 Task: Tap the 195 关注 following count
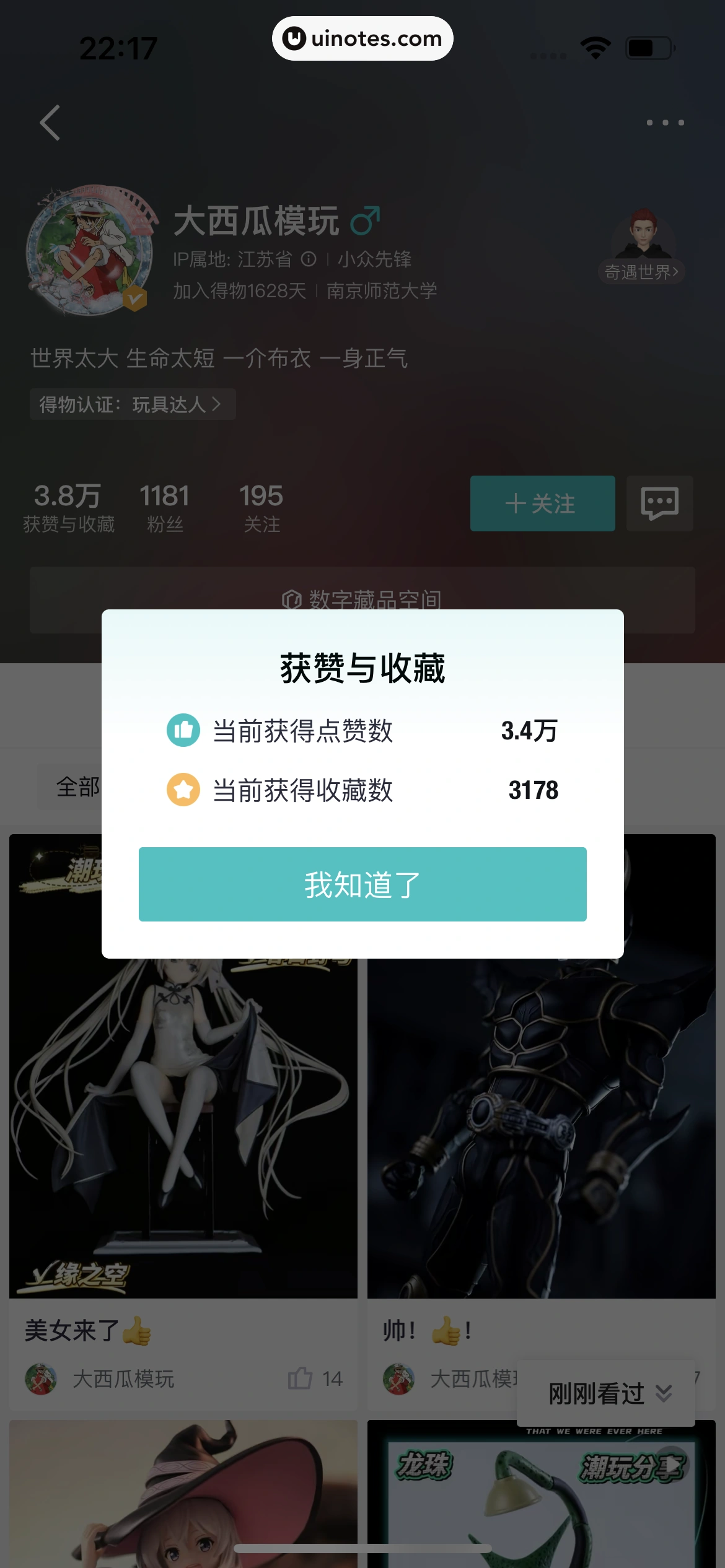tap(260, 505)
